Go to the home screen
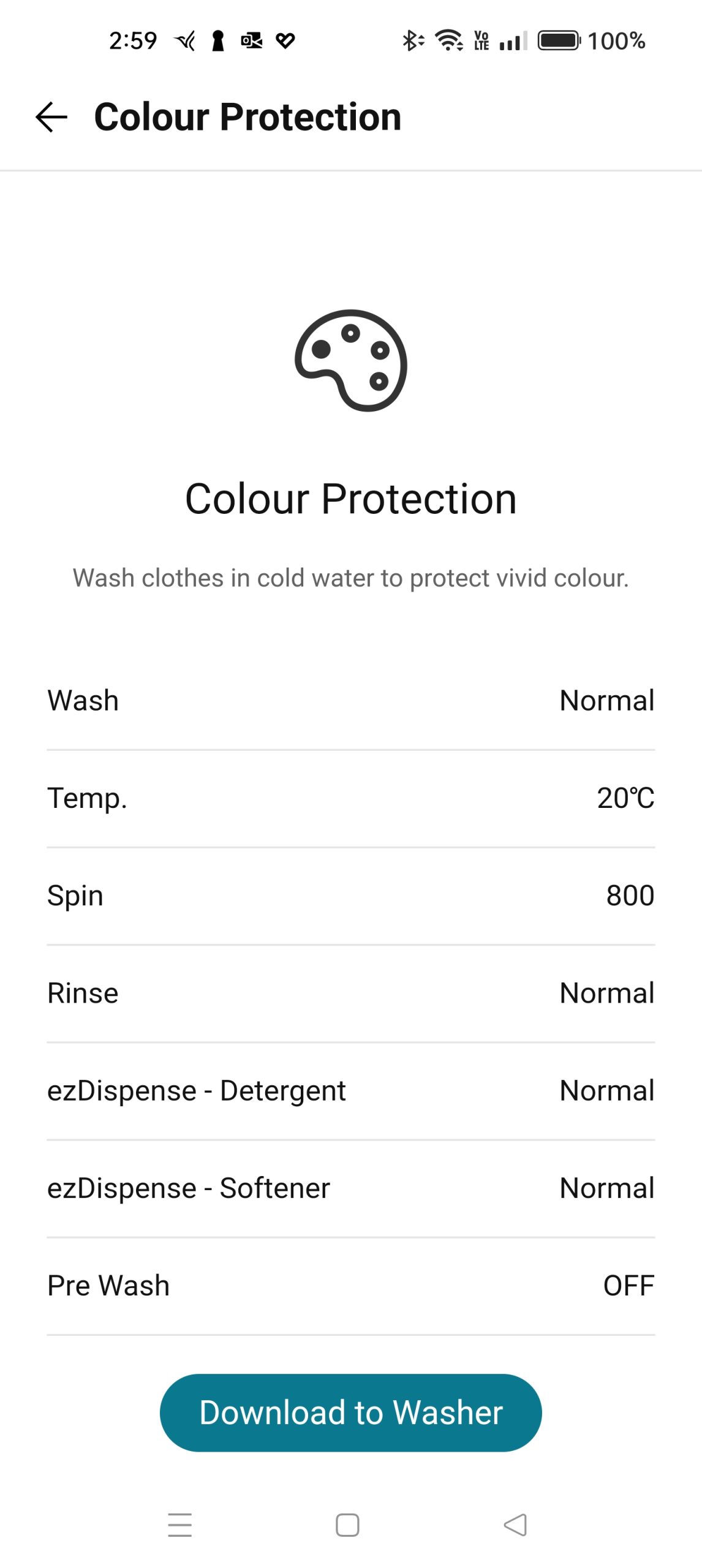This screenshot has width=702, height=1568. [347, 1525]
